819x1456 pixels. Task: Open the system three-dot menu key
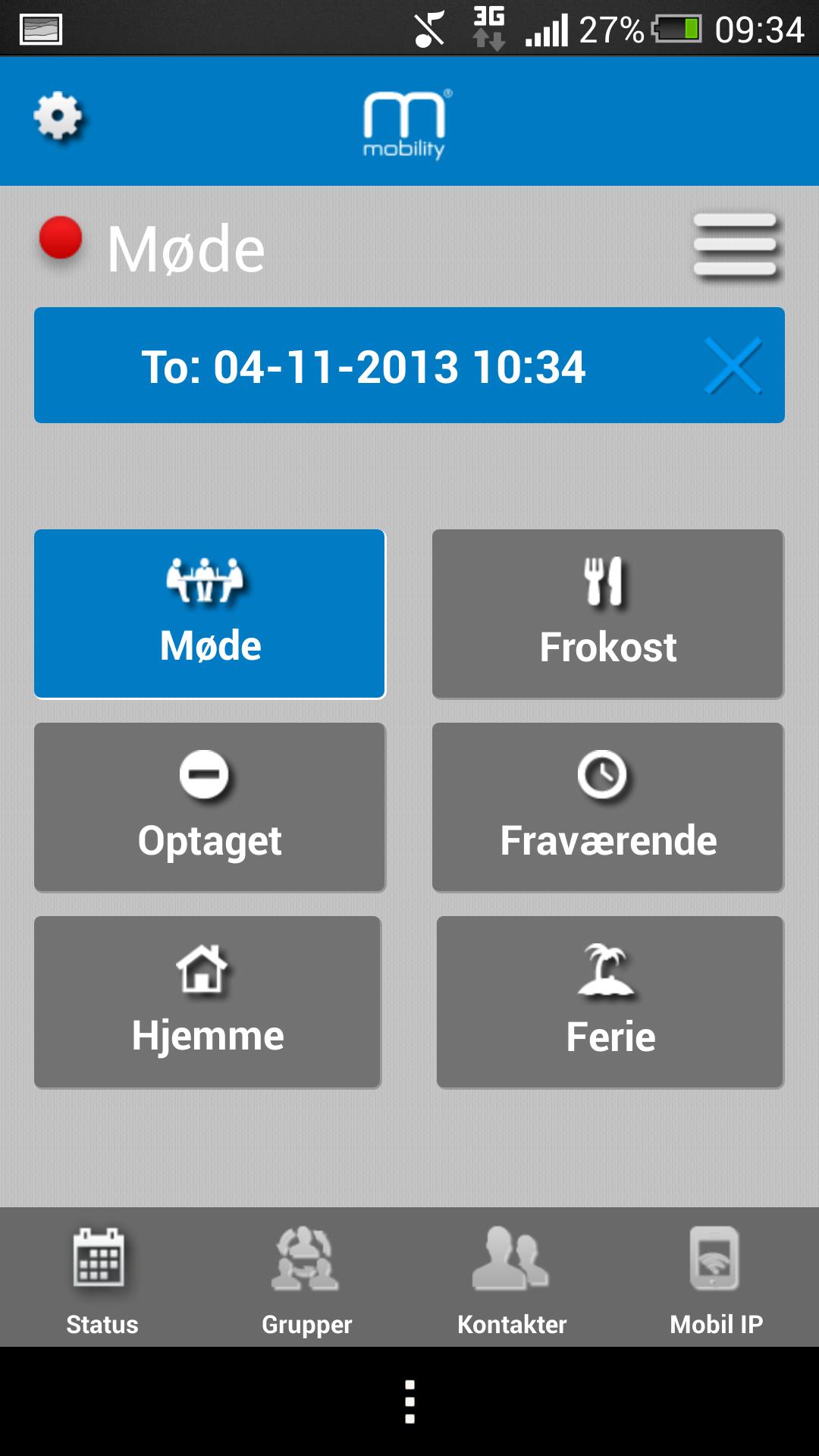pos(409,1401)
